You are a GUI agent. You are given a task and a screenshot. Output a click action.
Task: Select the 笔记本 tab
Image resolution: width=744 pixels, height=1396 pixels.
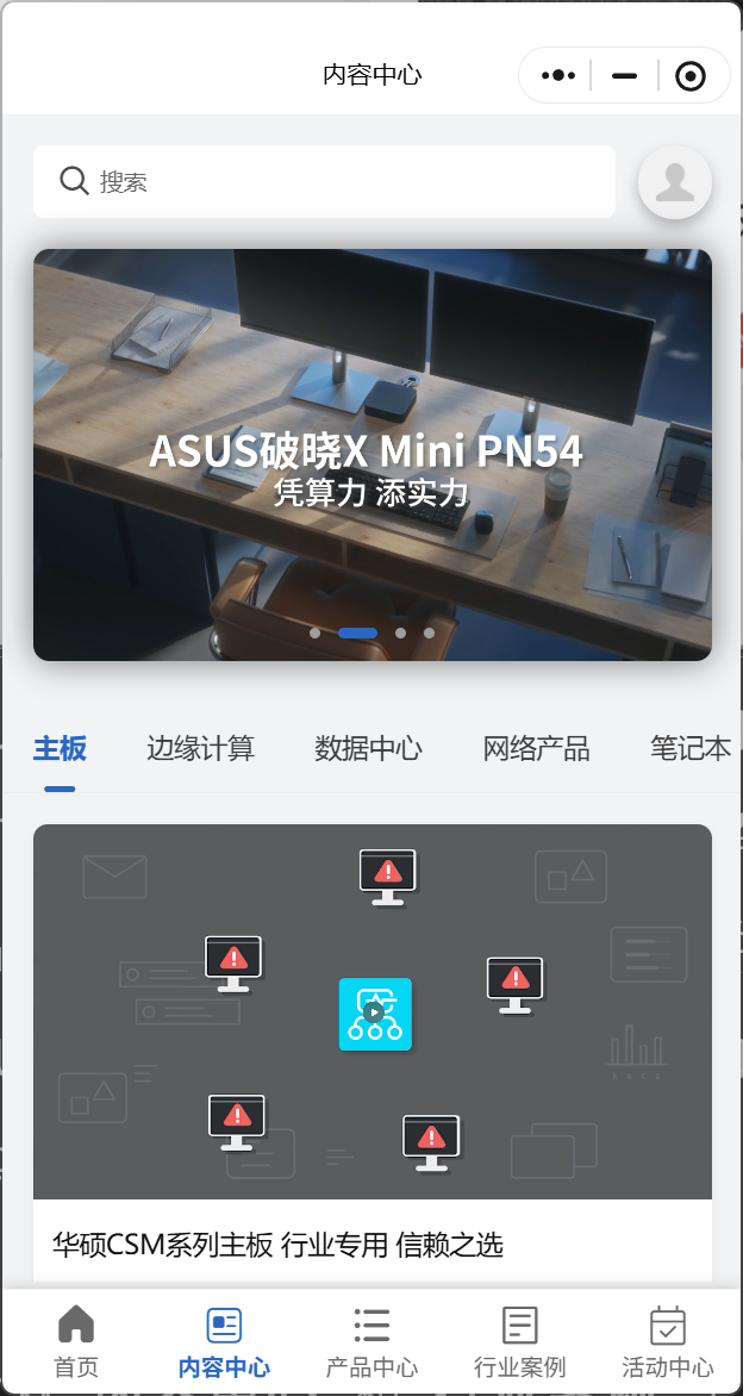[x=691, y=748]
